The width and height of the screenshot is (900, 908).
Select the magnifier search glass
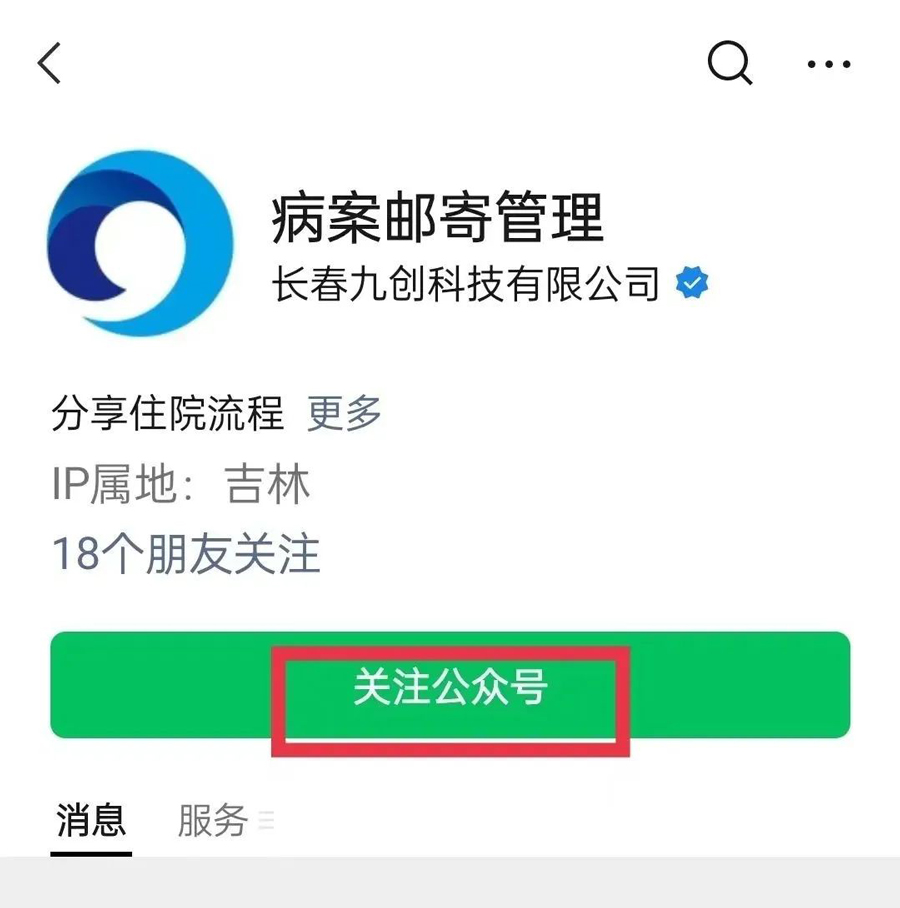coord(730,63)
